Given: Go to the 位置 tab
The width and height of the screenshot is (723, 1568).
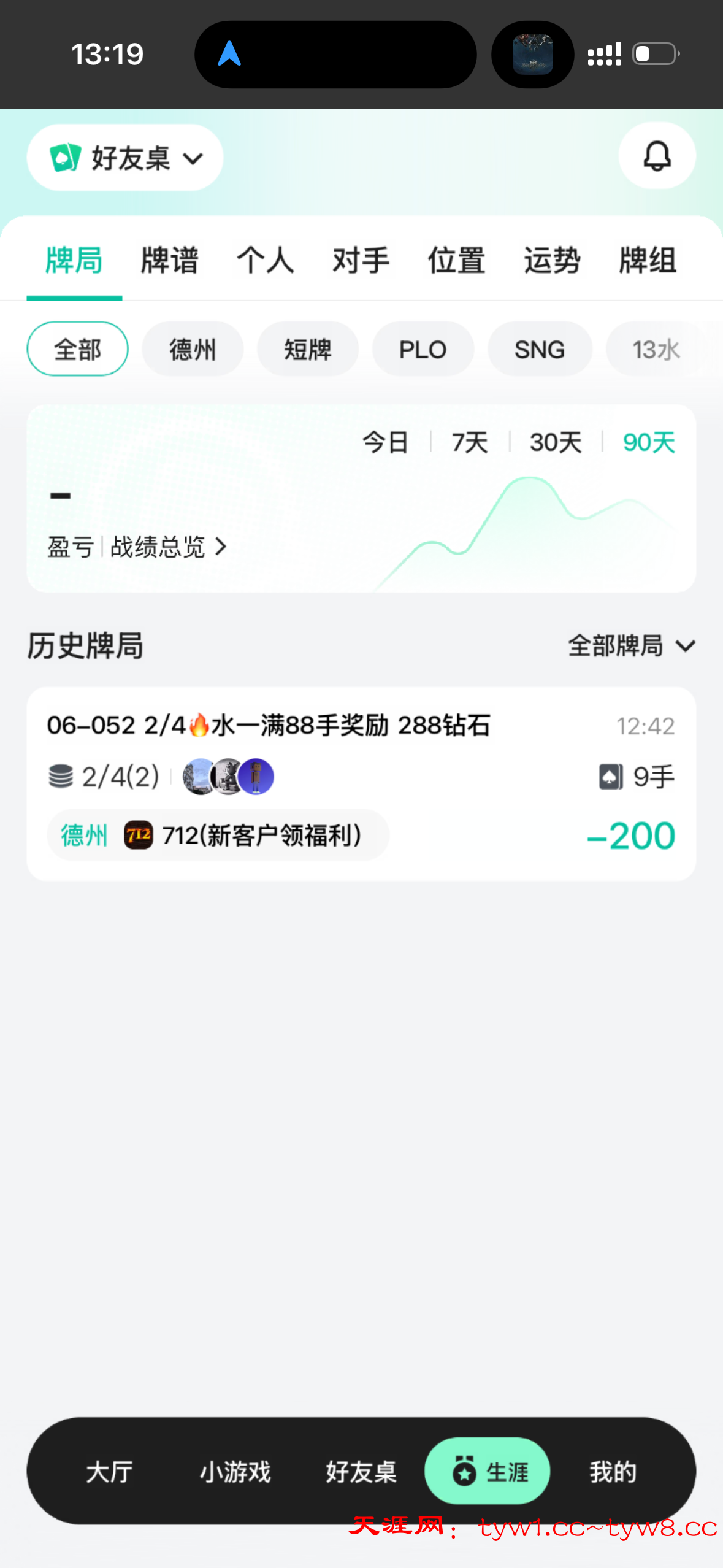Looking at the screenshot, I should [x=457, y=260].
